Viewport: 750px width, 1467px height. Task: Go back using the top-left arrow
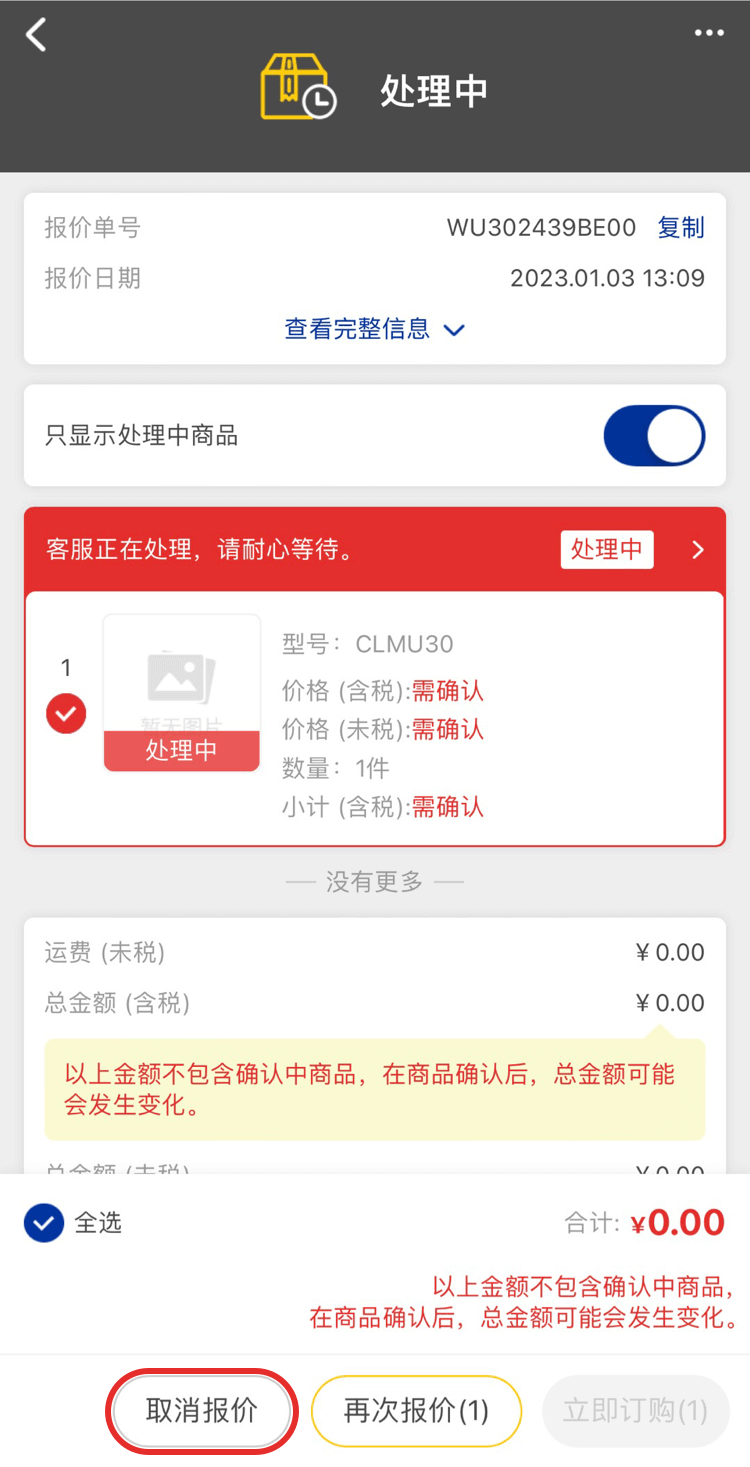36,35
